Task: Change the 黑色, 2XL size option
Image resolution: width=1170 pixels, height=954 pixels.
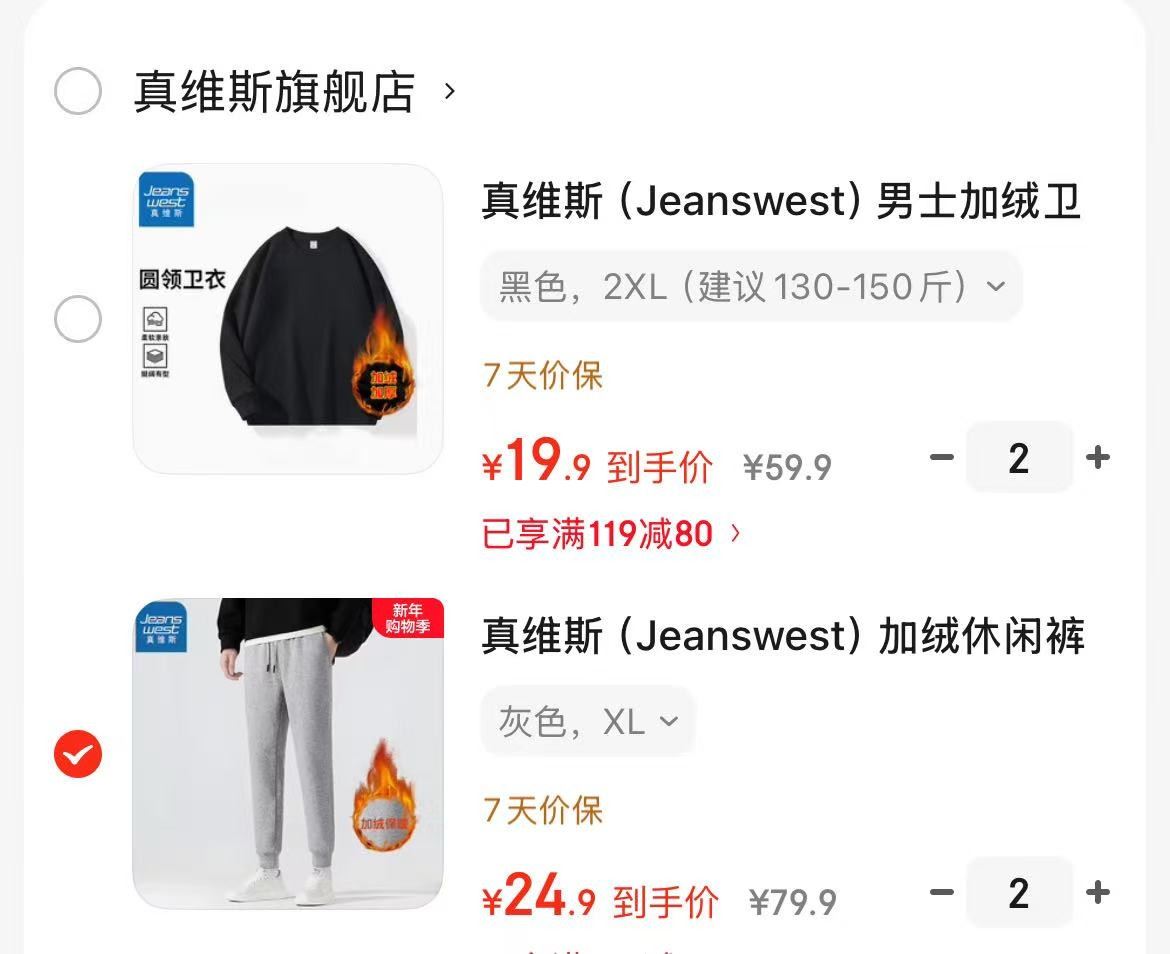Action: click(x=751, y=286)
